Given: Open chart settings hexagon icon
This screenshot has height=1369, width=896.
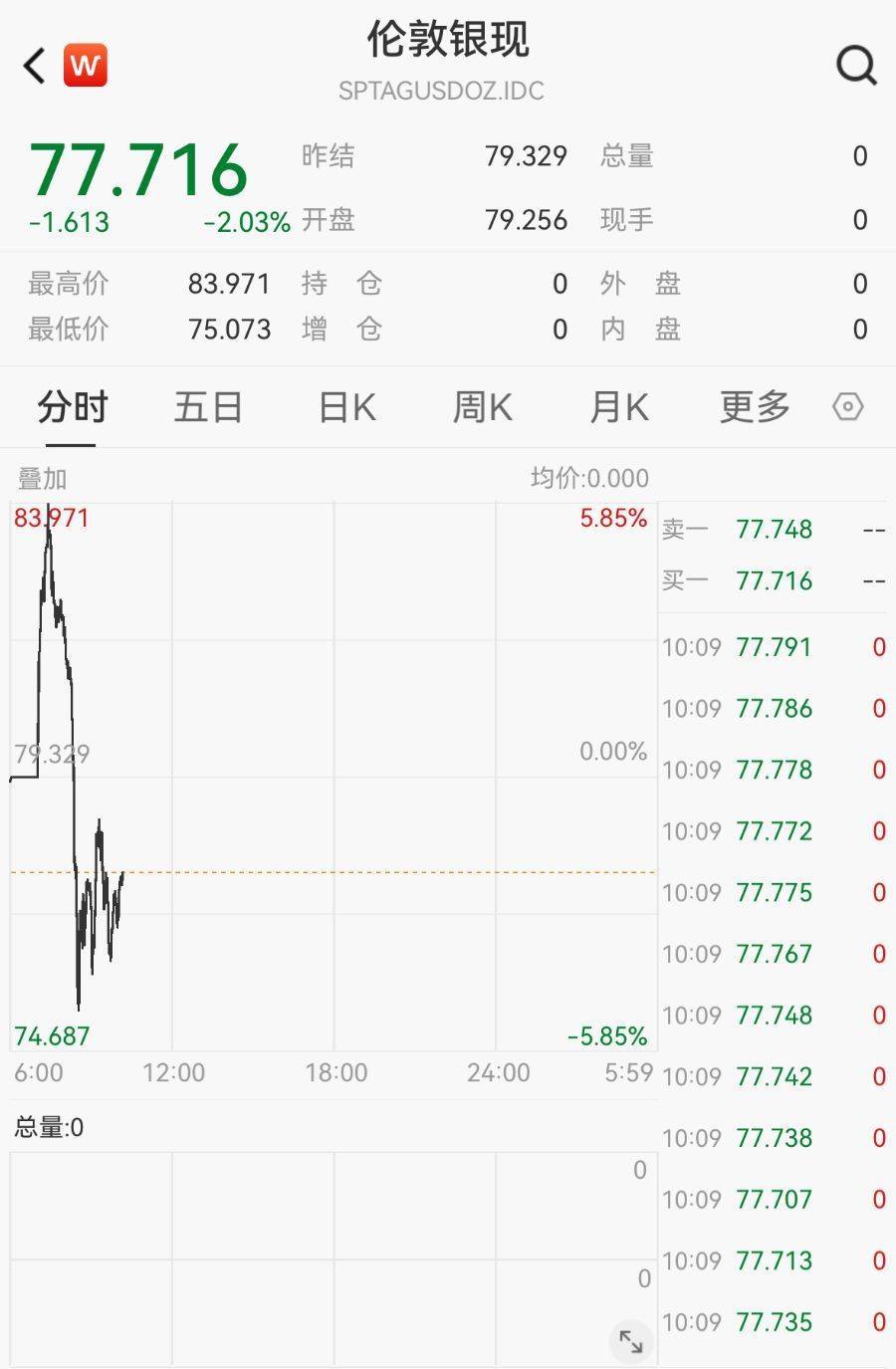Looking at the screenshot, I should coord(847,407).
